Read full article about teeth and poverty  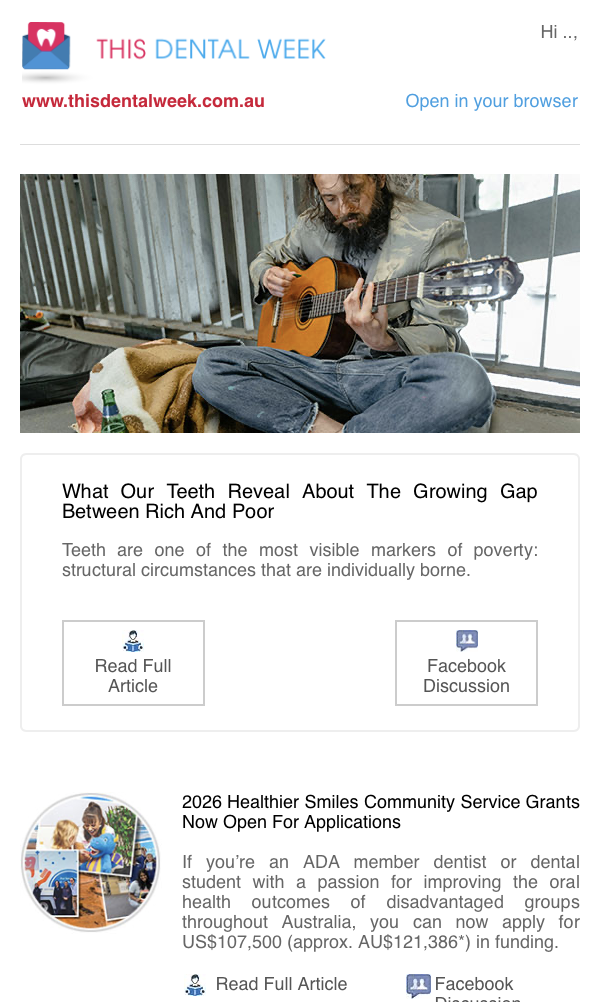(x=133, y=663)
